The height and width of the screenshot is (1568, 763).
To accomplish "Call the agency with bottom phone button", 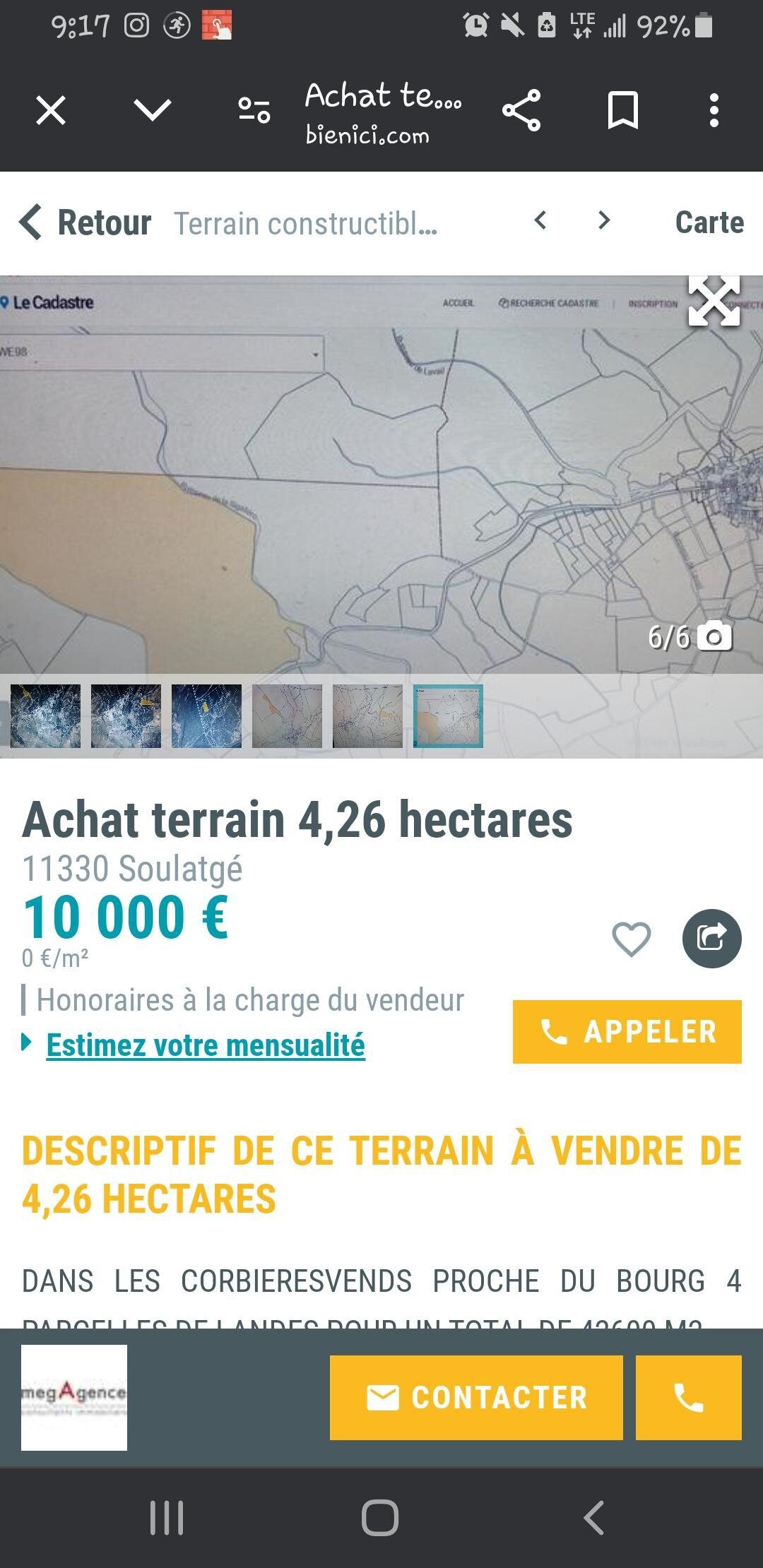I will (x=689, y=1397).
